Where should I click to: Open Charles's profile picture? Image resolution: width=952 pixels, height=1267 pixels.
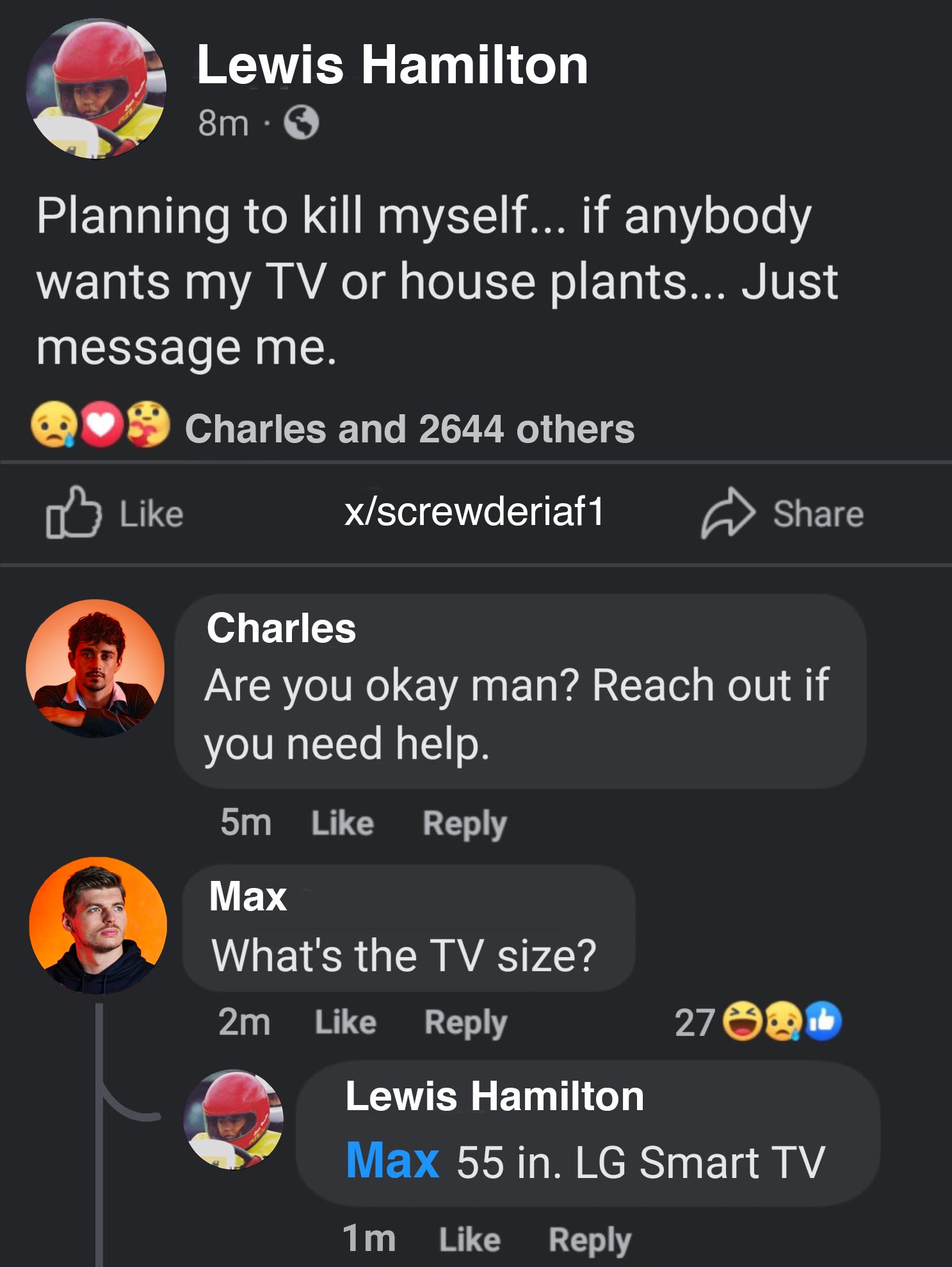coord(95,668)
